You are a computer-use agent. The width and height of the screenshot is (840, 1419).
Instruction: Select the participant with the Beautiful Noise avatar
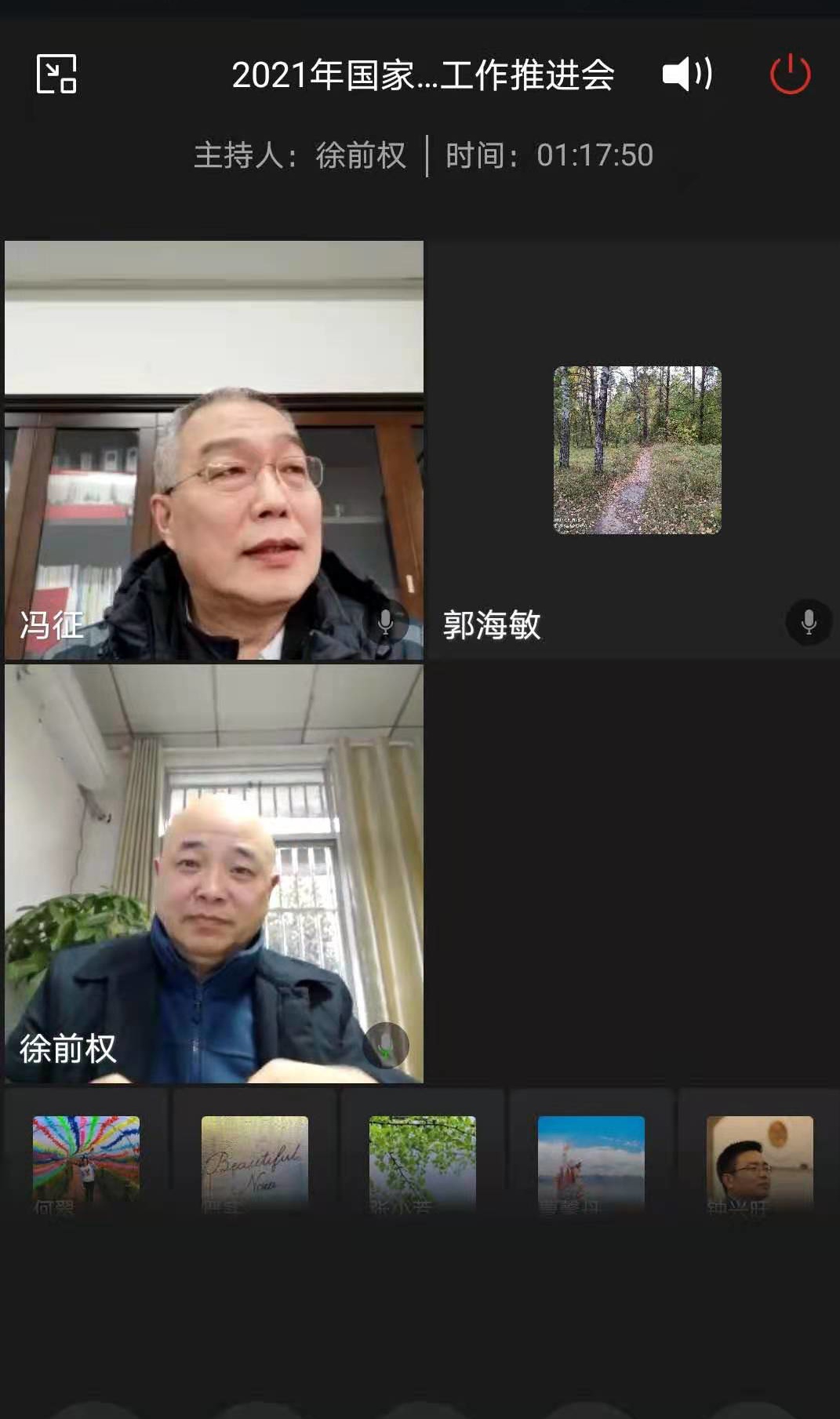tap(255, 1159)
